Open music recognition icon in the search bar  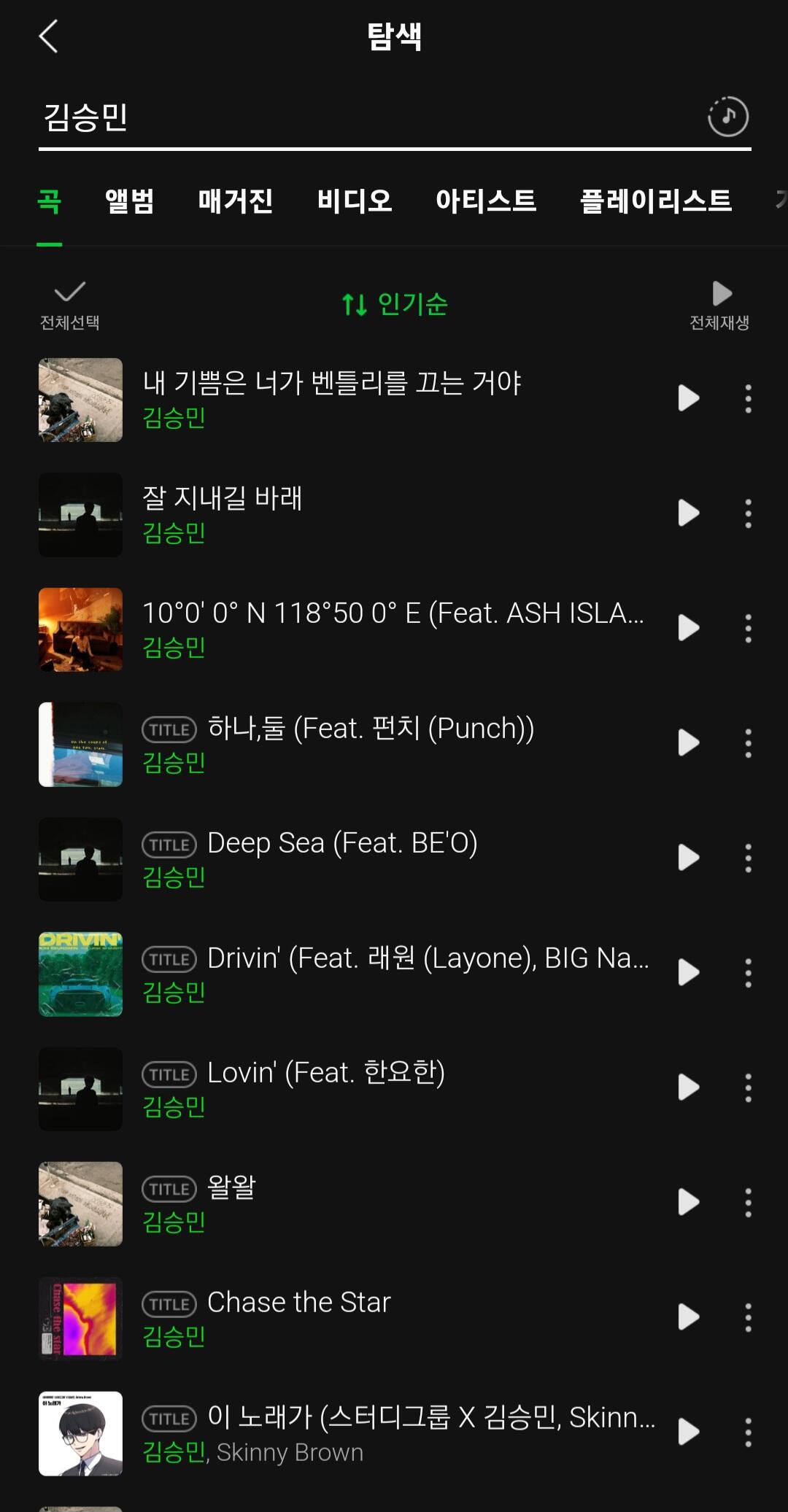pos(727,117)
